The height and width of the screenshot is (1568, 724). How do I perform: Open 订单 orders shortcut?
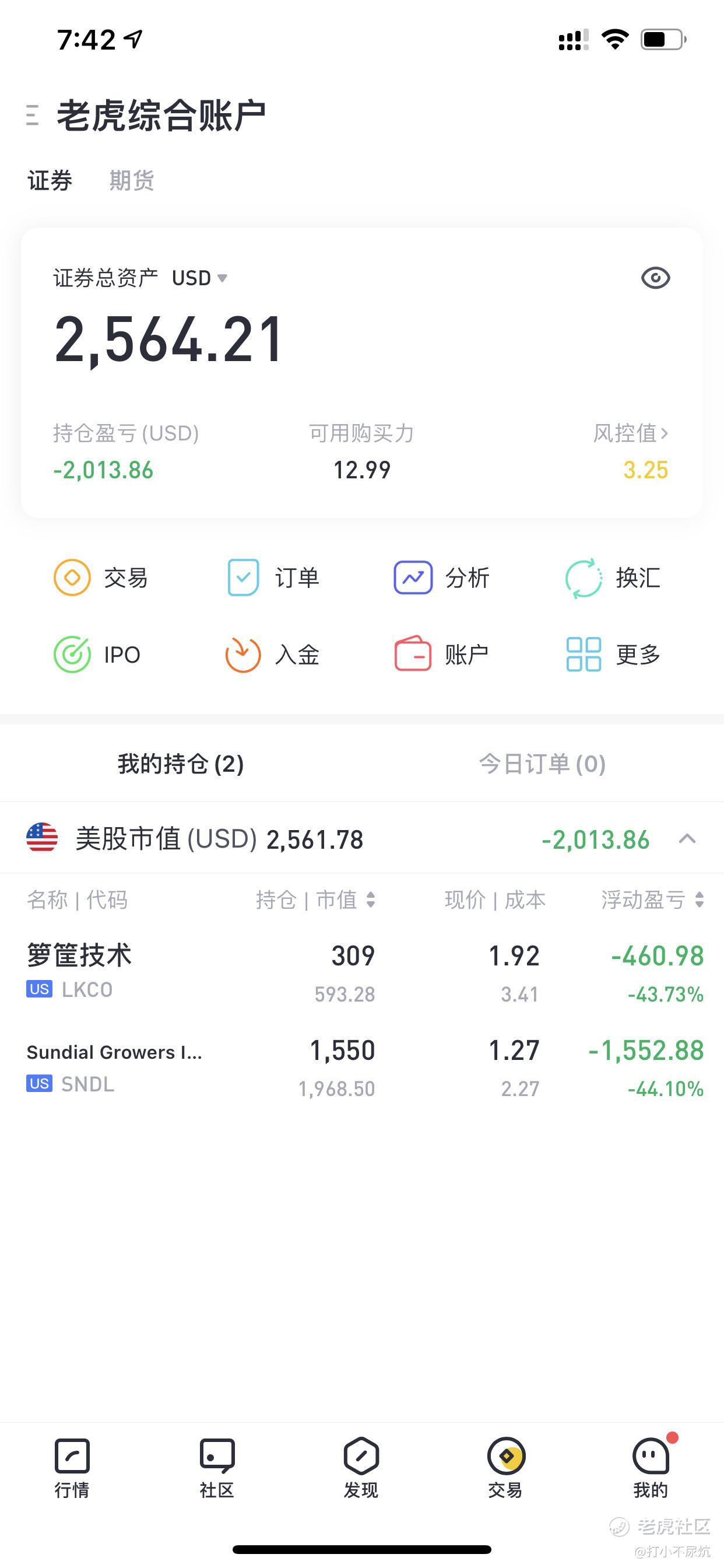tap(273, 577)
